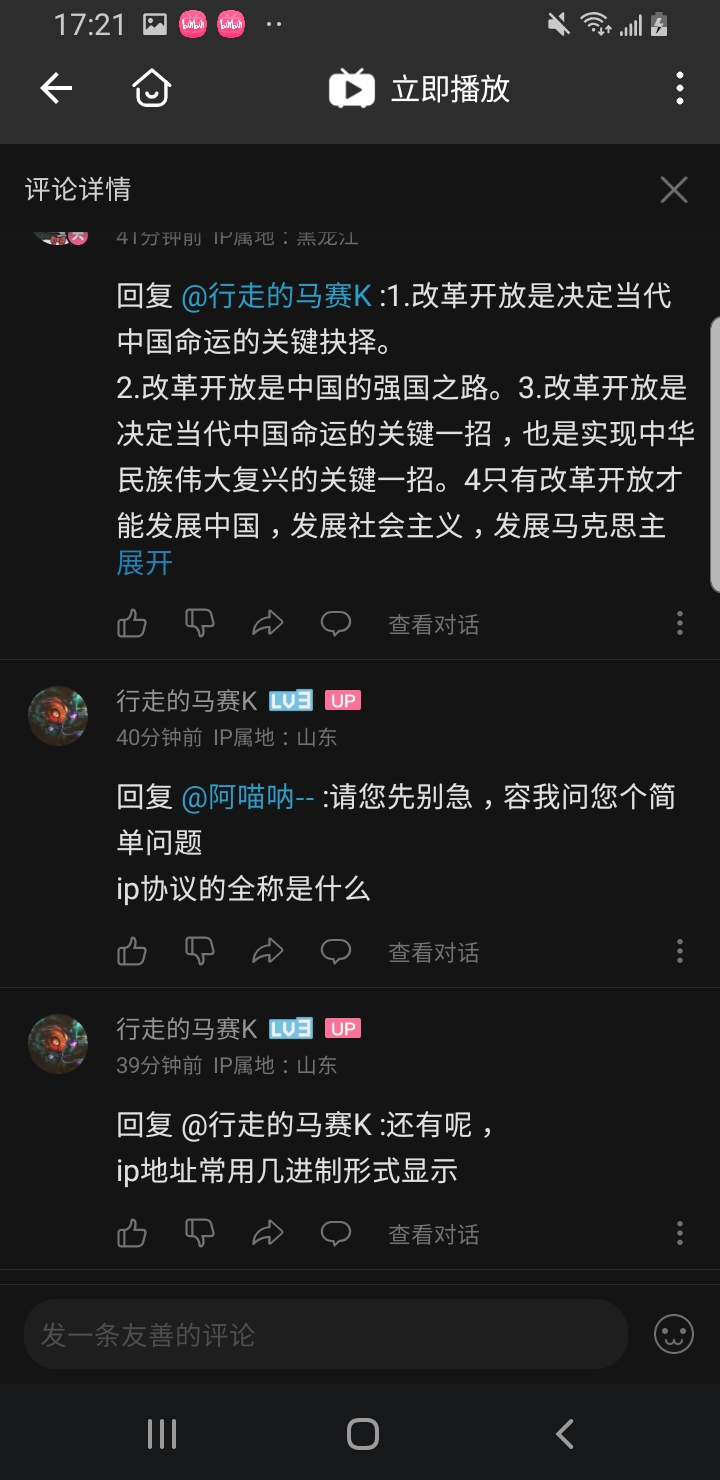
Task: Open the @阿喵呐-- mention link
Action: pyautogui.click(x=248, y=797)
